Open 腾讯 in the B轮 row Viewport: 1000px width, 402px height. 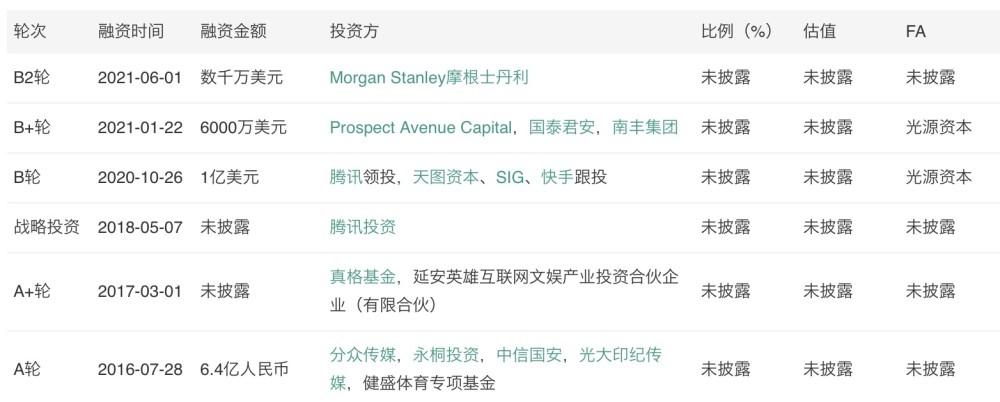pos(346,177)
